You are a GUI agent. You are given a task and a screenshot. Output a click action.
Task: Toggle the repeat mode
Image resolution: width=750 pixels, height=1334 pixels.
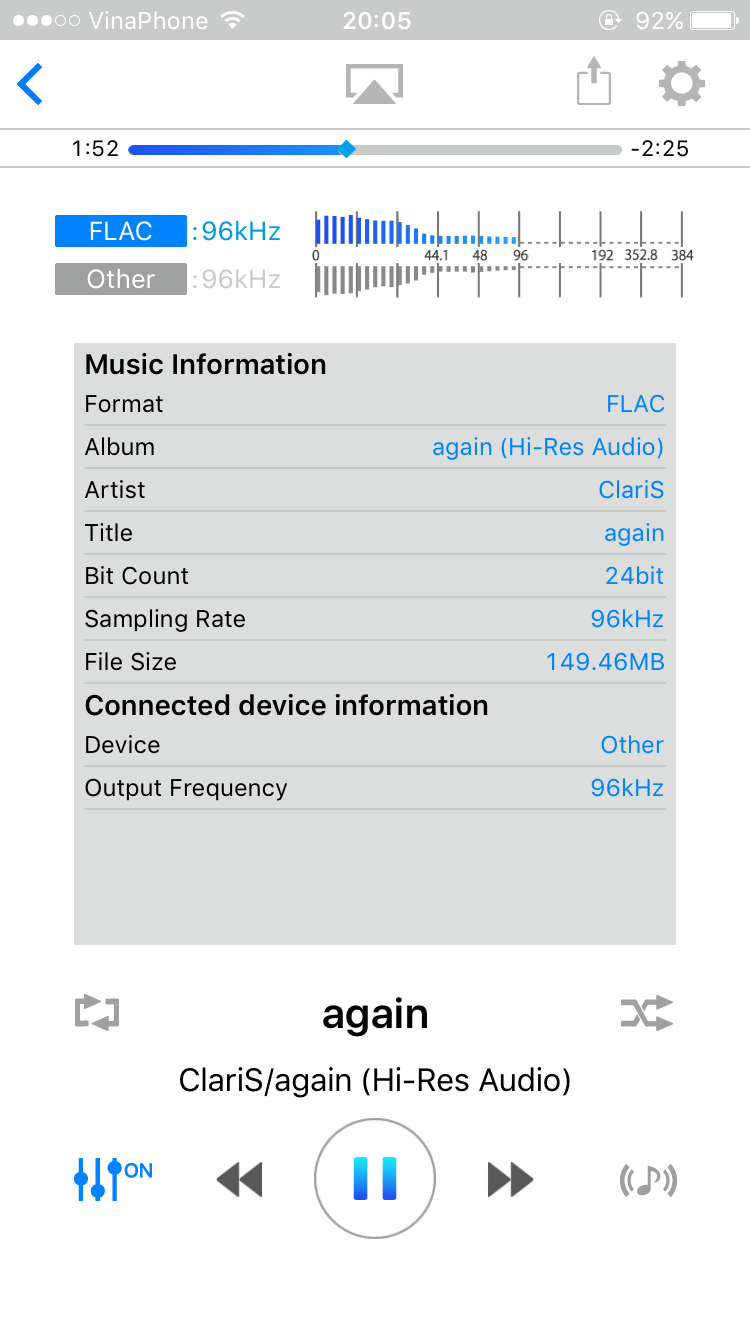point(97,1013)
